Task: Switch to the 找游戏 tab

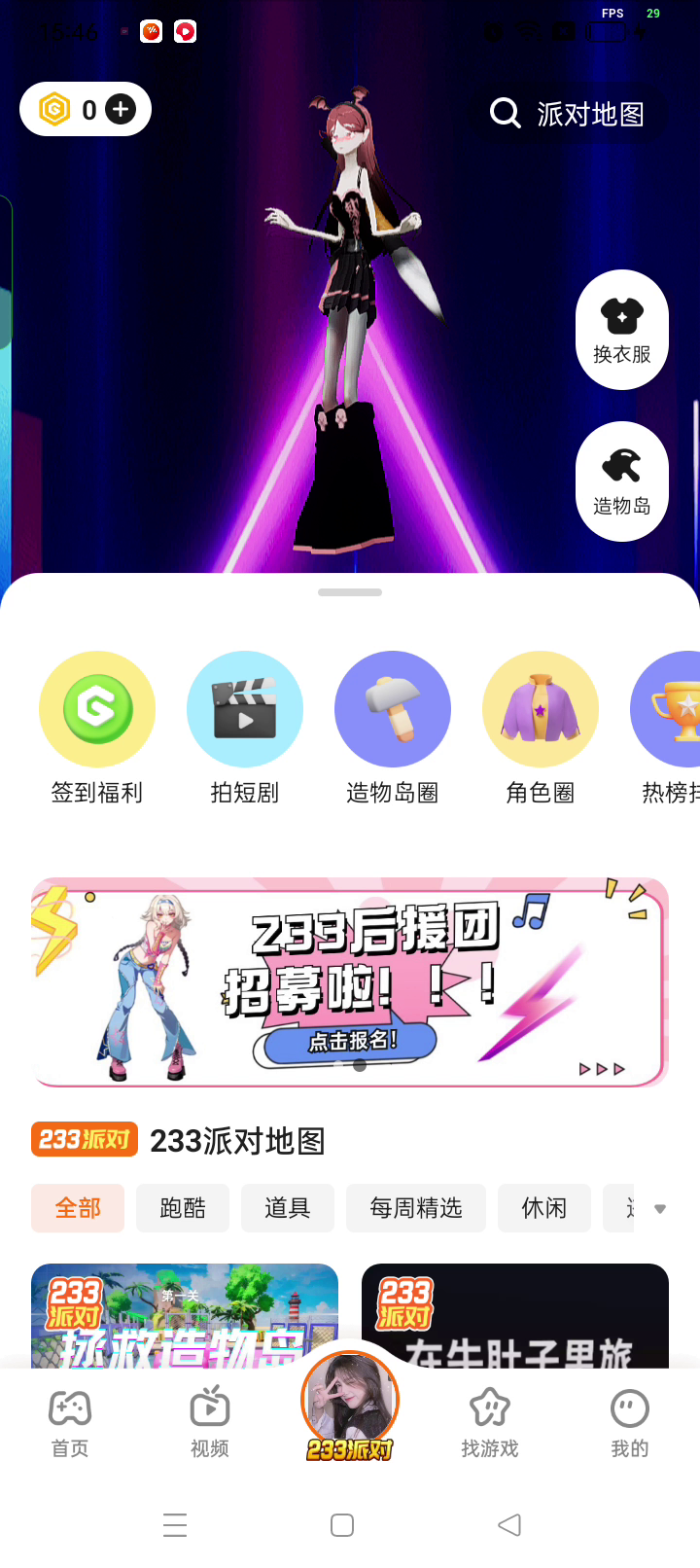Action: (x=490, y=1423)
